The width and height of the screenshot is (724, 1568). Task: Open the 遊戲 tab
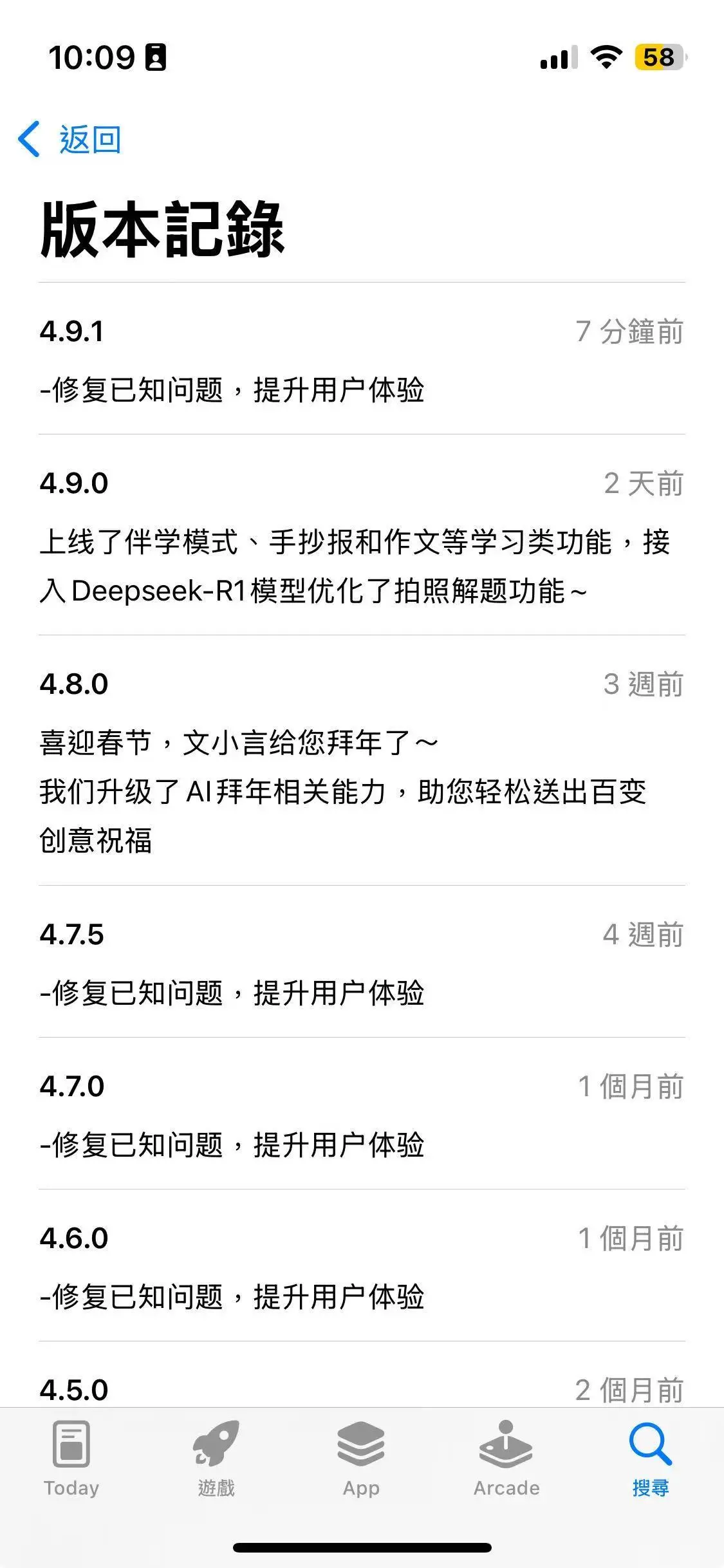(216, 1459)
